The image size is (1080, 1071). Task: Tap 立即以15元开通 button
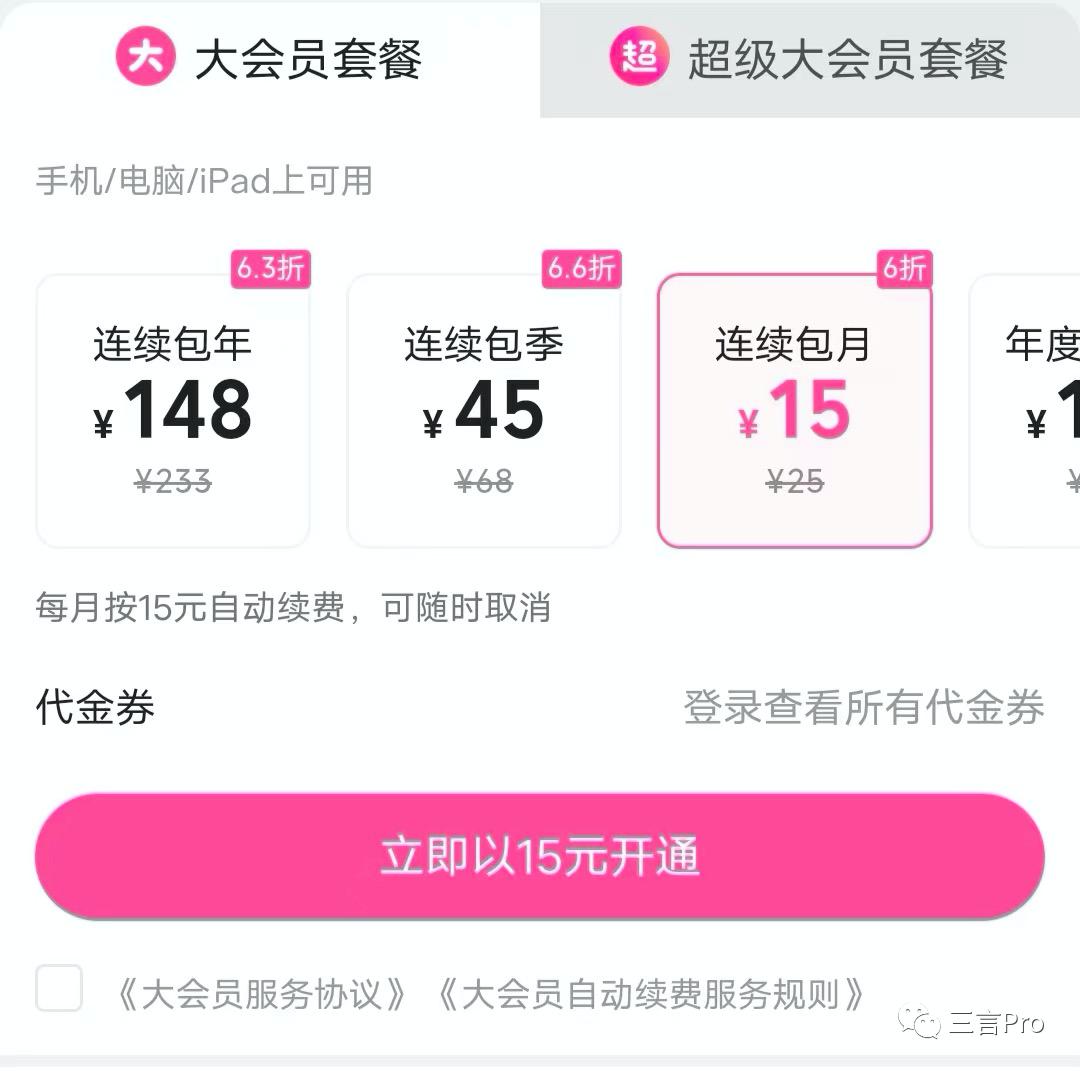click(x=540, y=857)
